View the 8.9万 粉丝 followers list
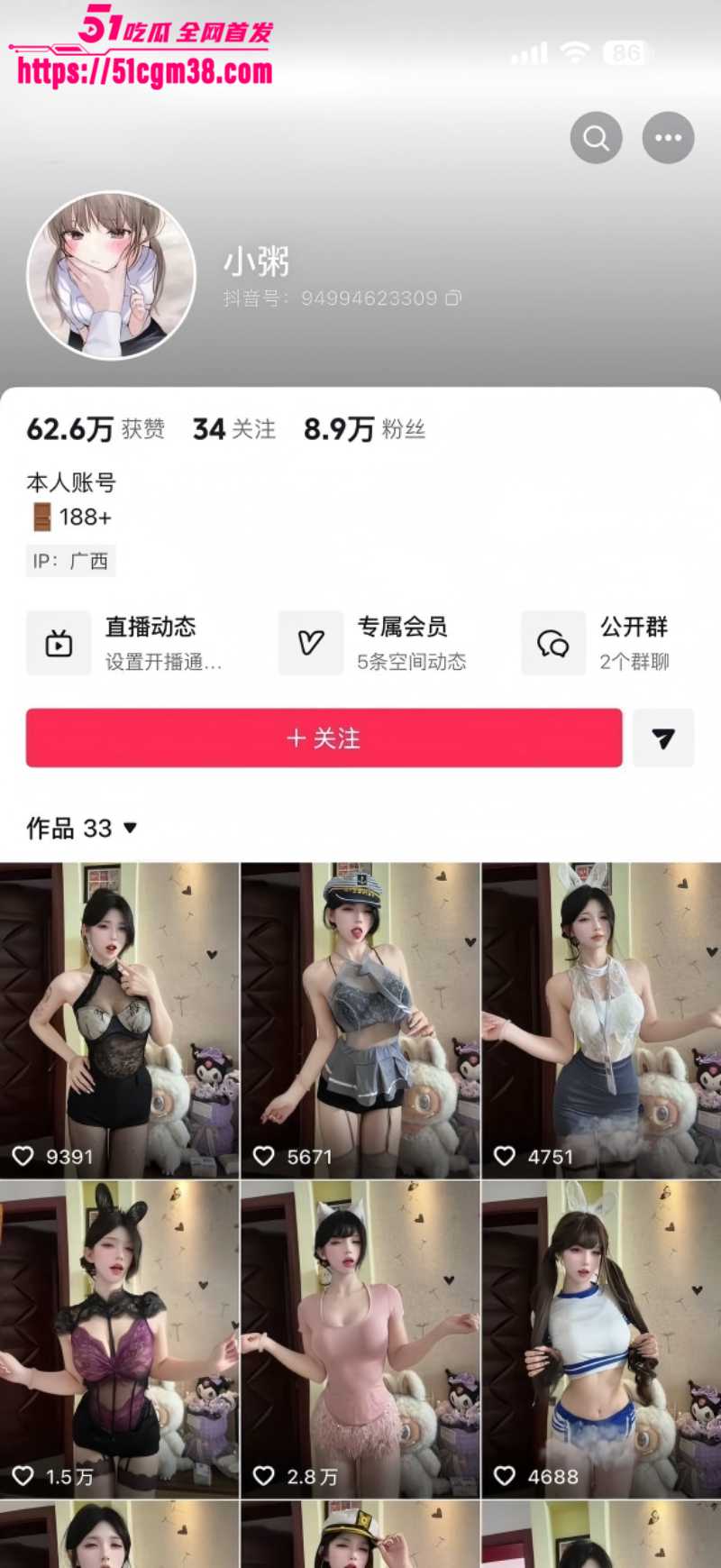721x1568 pixels. 364,429
